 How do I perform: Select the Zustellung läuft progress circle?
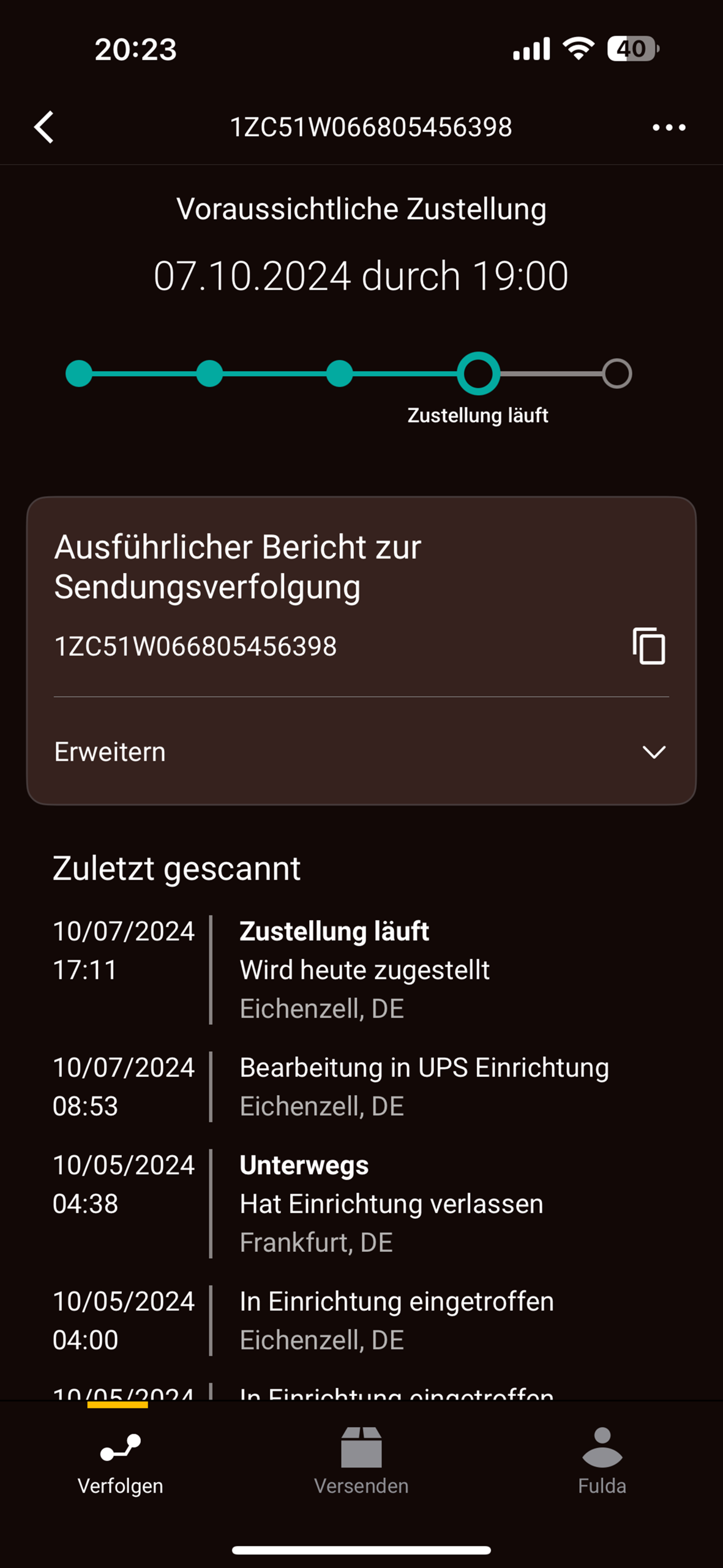point(478,372)
